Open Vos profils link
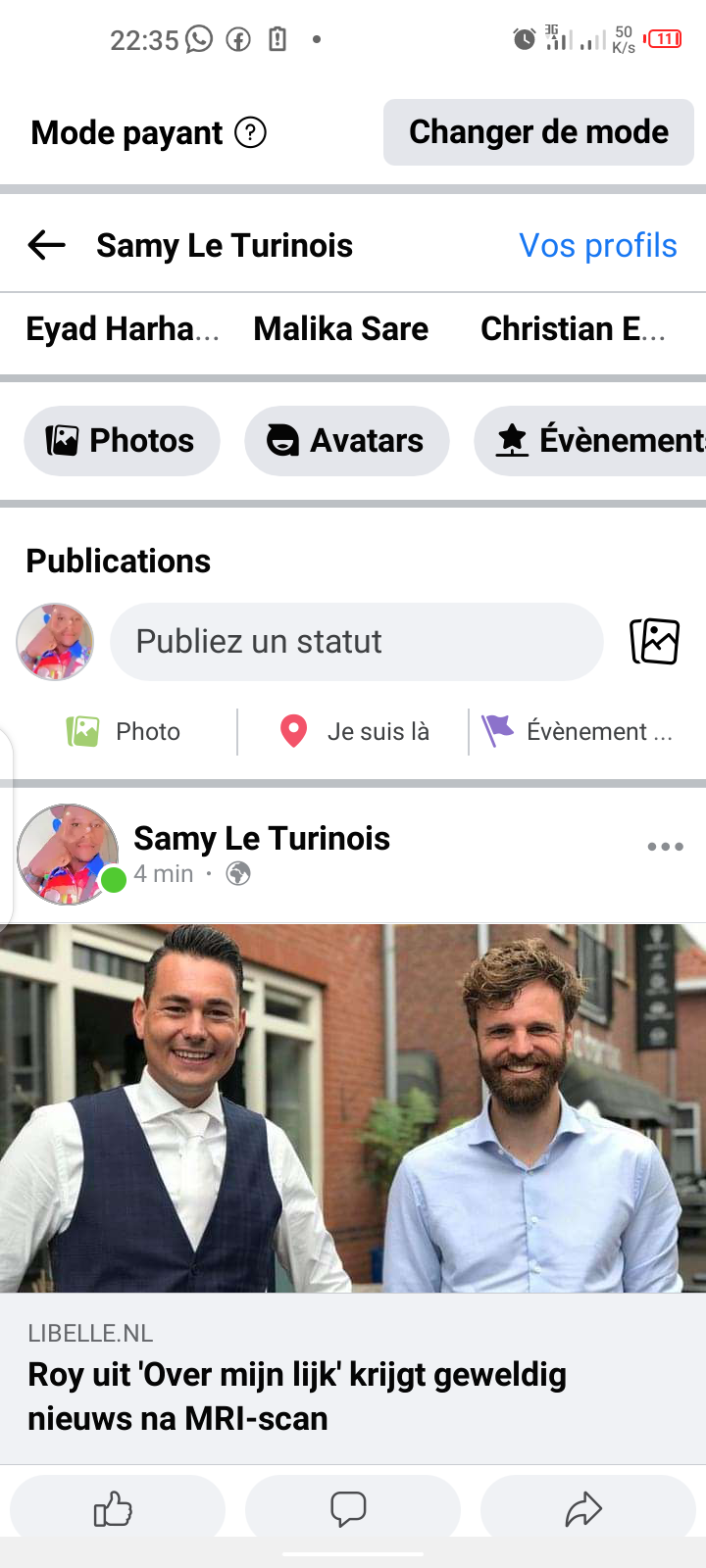The width and height of the screenshot is (706, 1568). click(597, 245)
